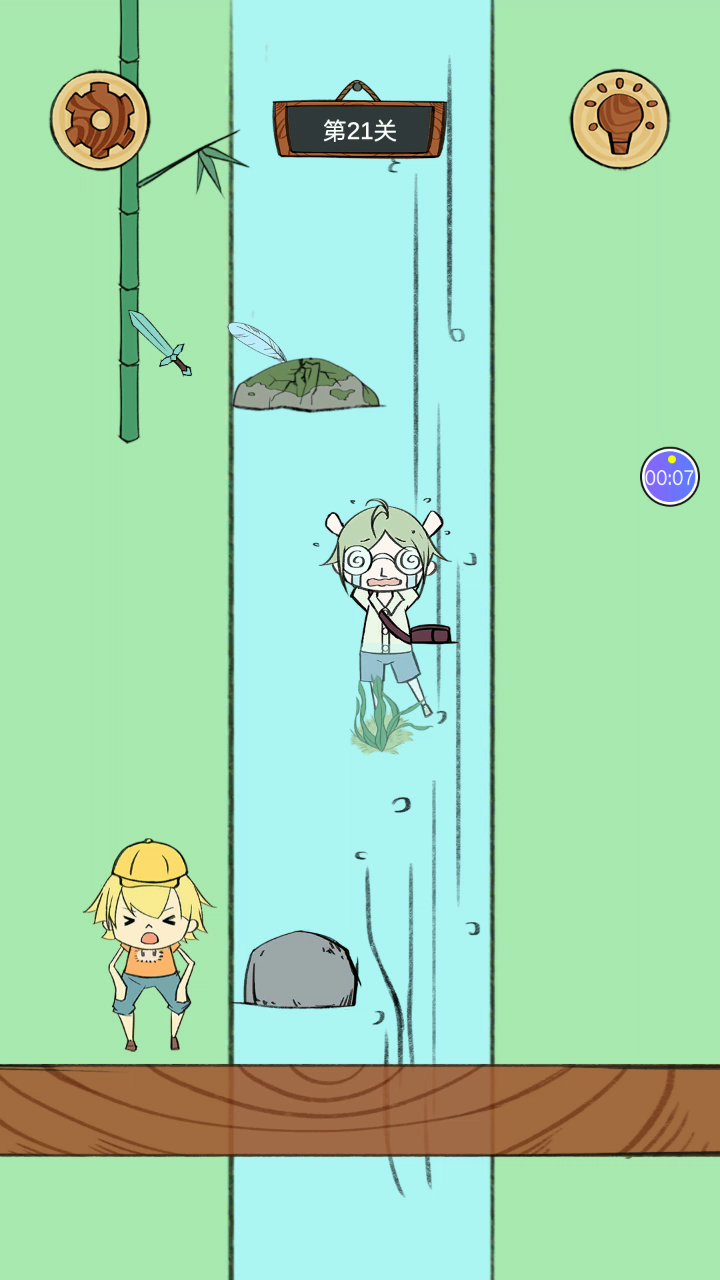Tap the purple recording timer bubble

670,477
